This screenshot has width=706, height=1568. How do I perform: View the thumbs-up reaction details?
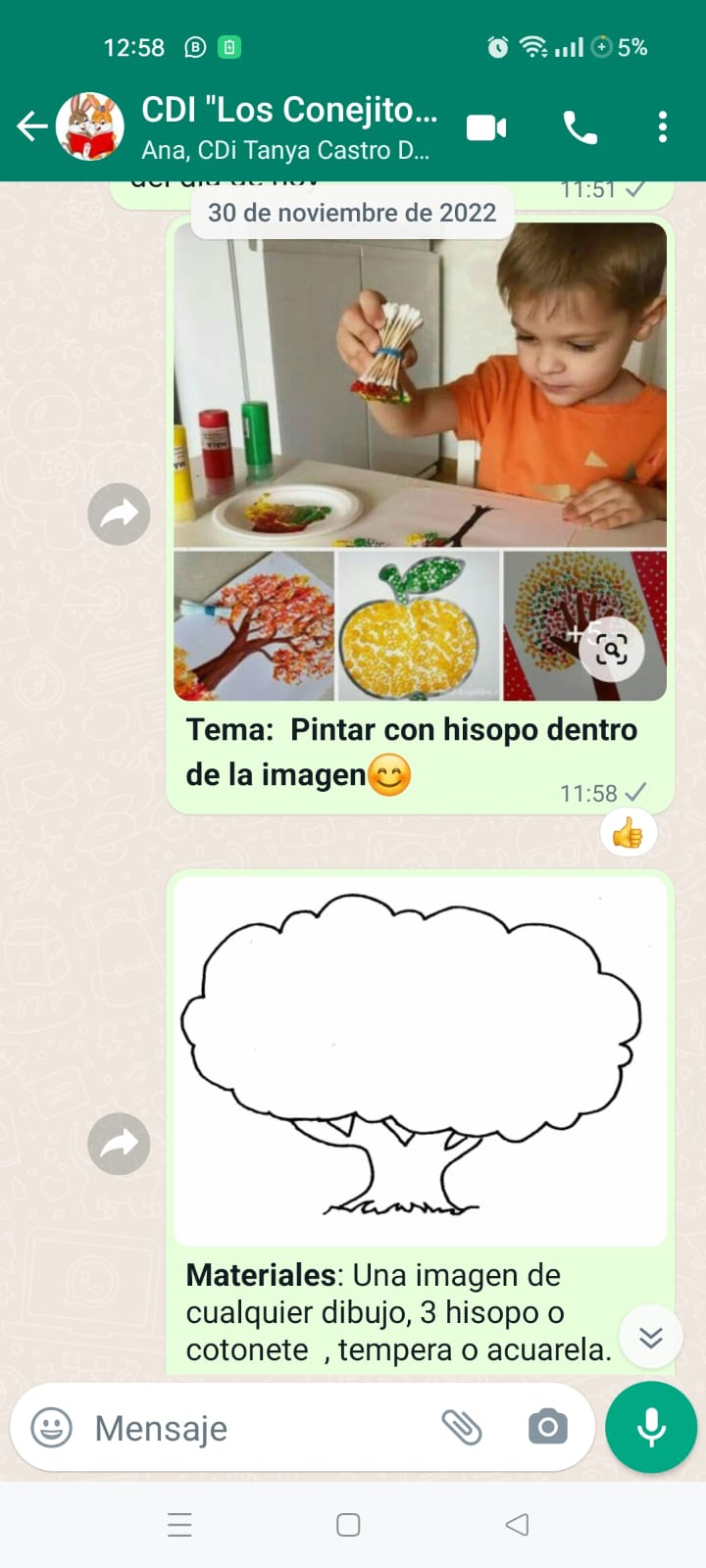(628, 834)
